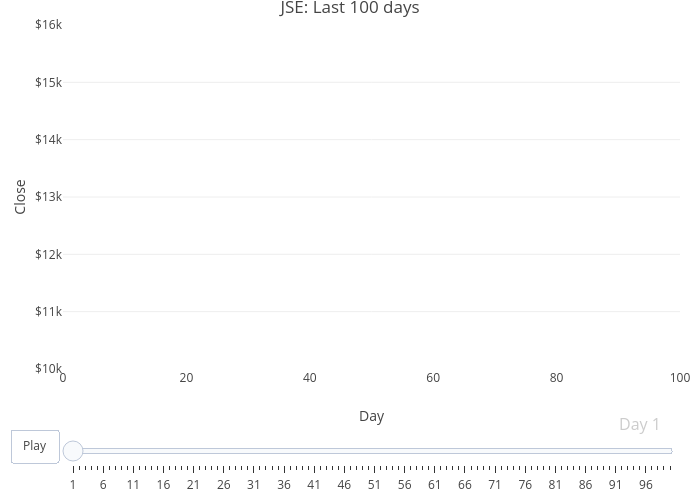Select day 76 on the slider
Image resolution: width=700 pixels, height=500 pixels.
525,452
